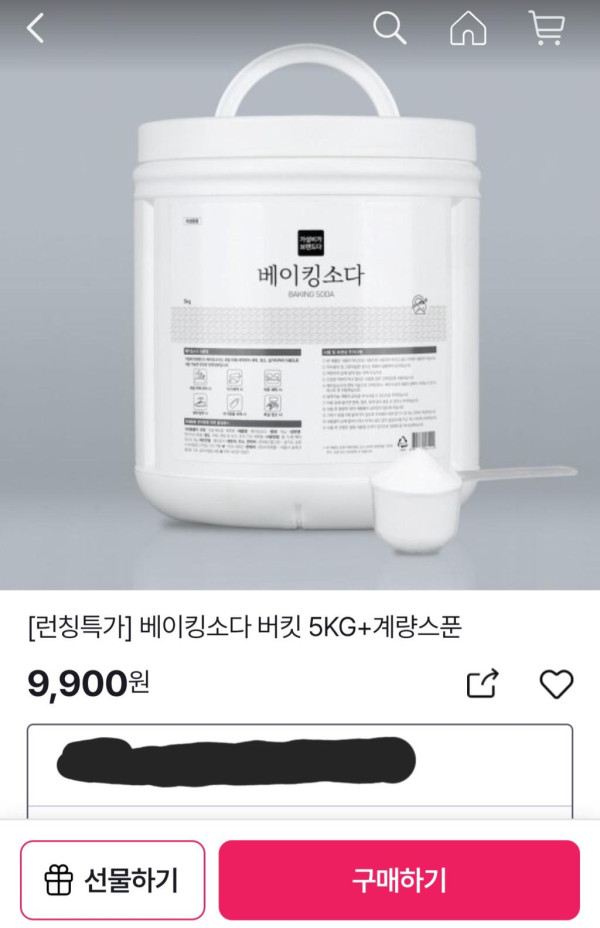Open the shopping cart

click(x=546, y=29)
